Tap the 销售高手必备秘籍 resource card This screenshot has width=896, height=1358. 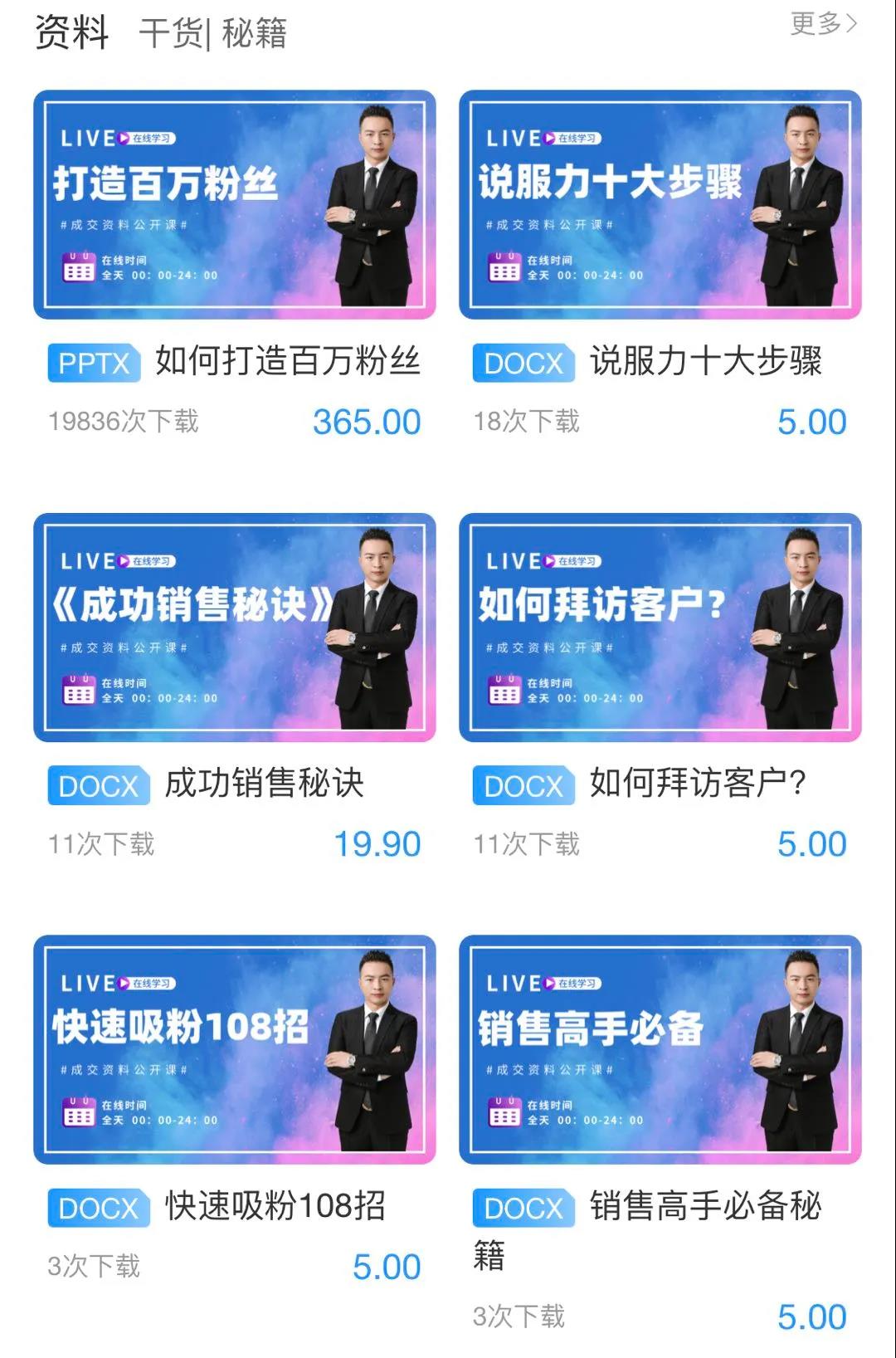(660, 1049)
